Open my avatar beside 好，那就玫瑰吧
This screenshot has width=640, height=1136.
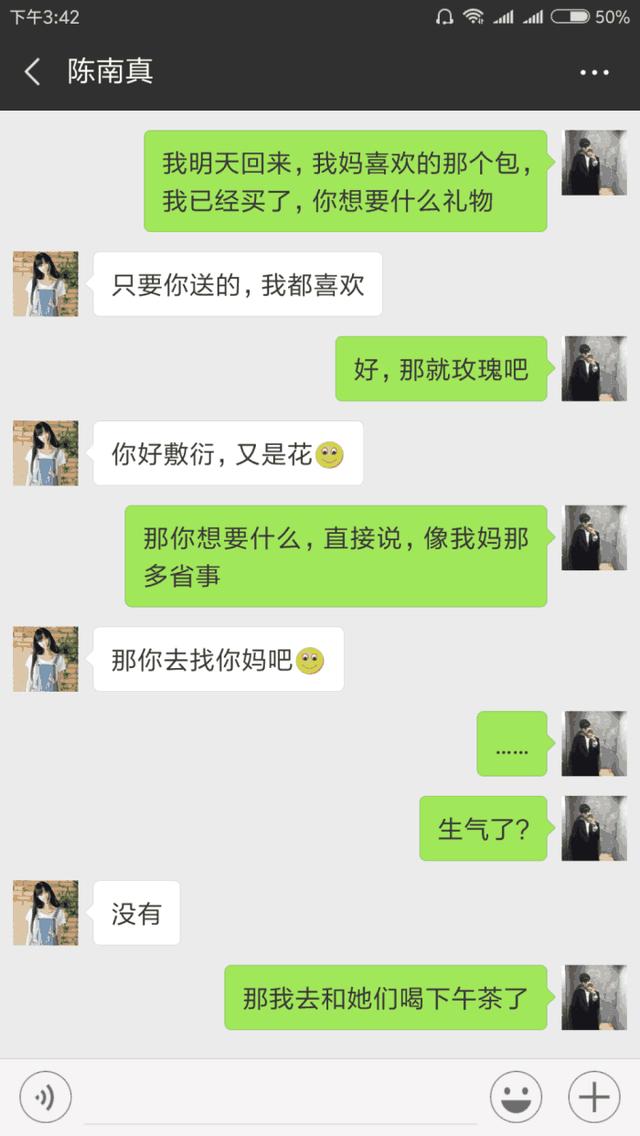[x=594, y=368]
